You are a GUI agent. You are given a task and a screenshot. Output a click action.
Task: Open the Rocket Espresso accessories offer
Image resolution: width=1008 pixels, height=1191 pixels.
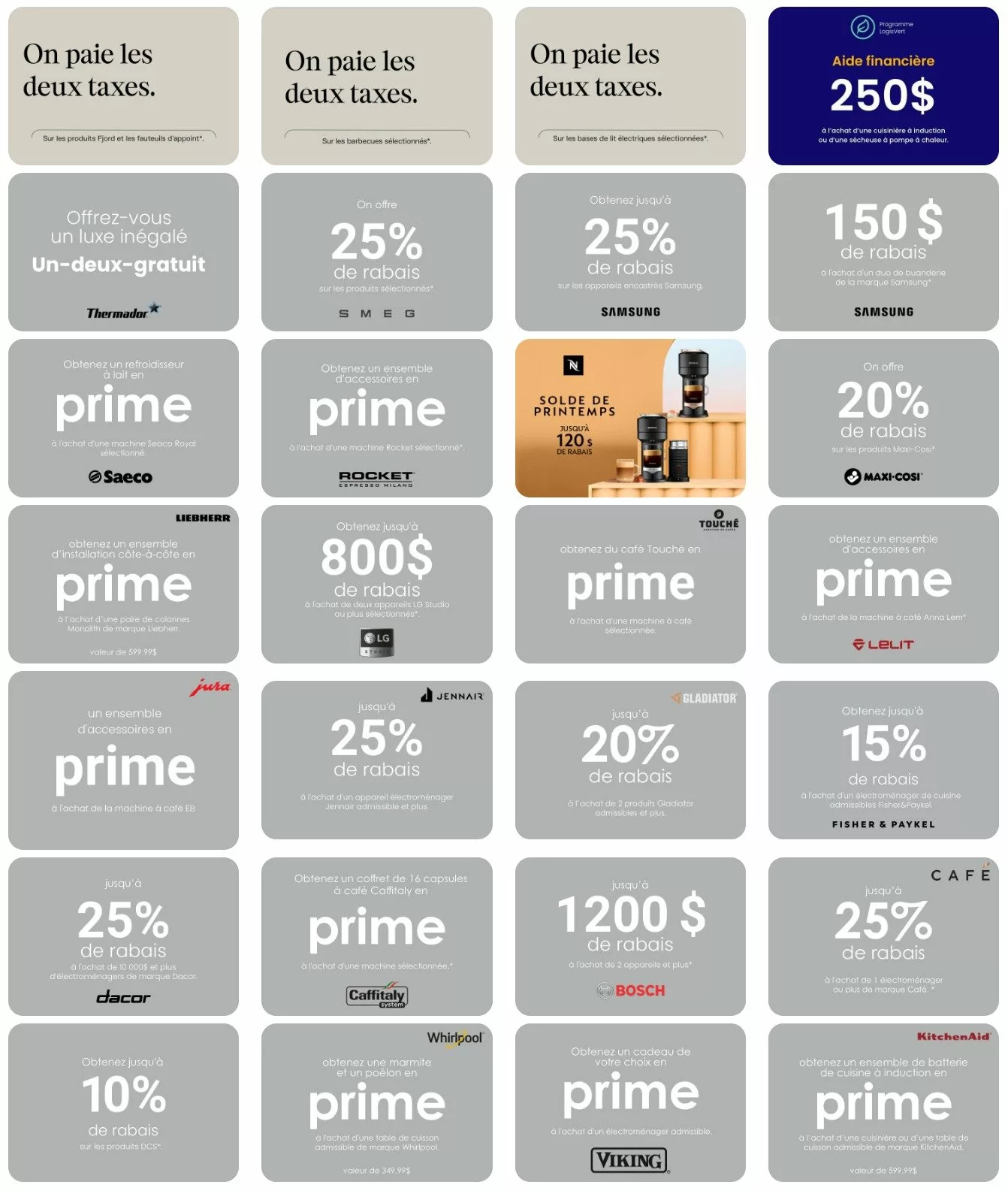(376, 418)
